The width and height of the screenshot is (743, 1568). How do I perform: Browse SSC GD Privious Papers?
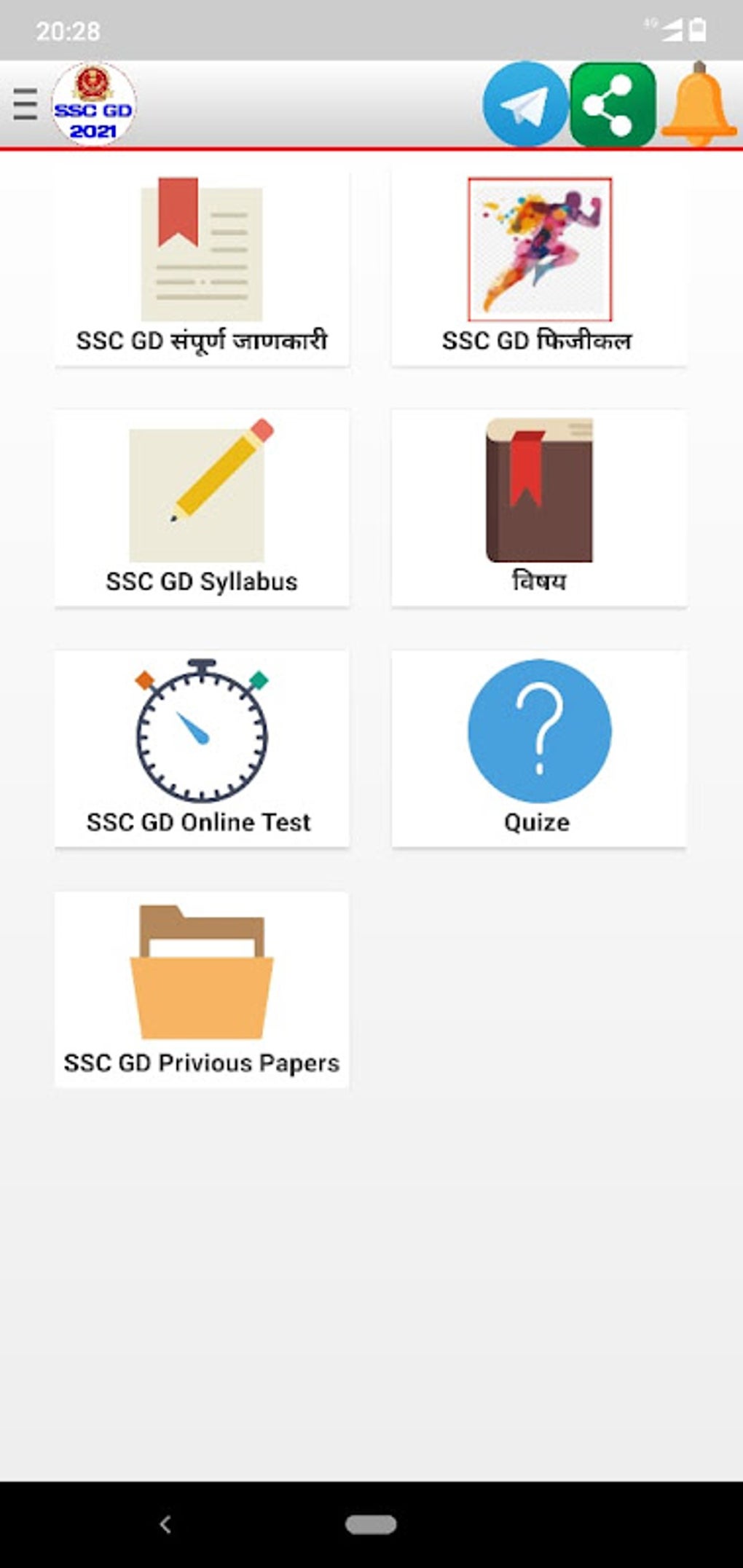202,989
